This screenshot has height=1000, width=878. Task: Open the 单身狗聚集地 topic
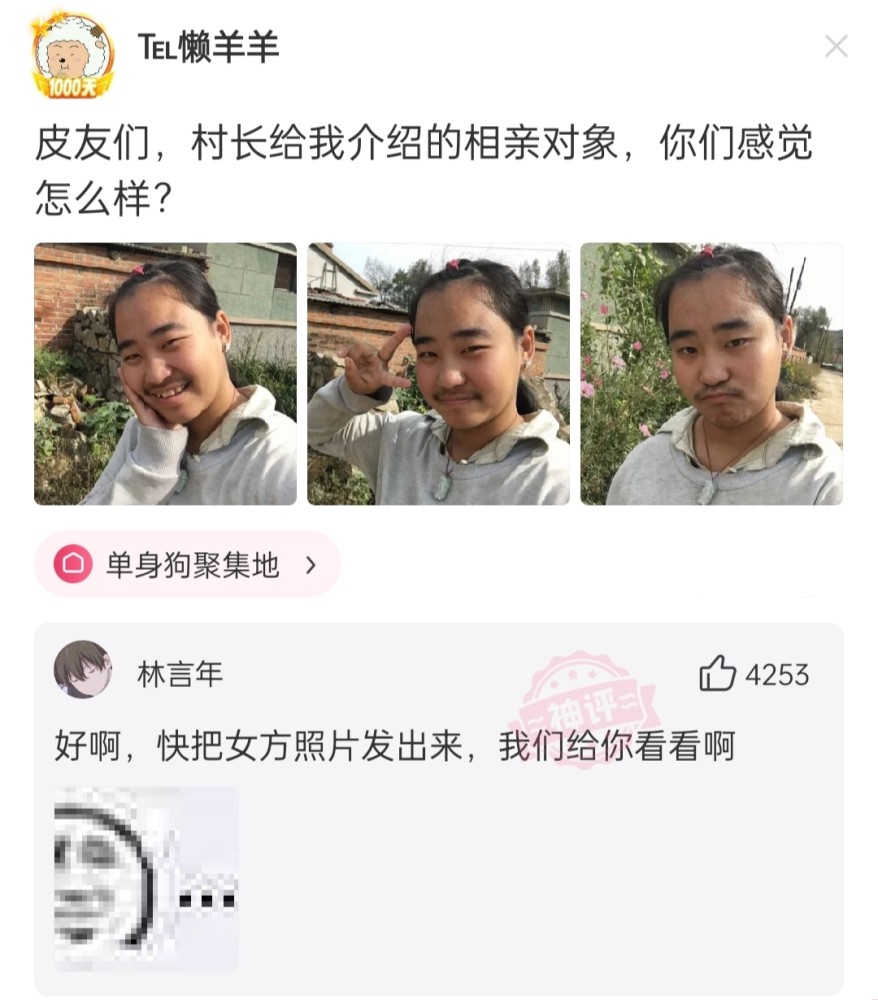(188, 565)
